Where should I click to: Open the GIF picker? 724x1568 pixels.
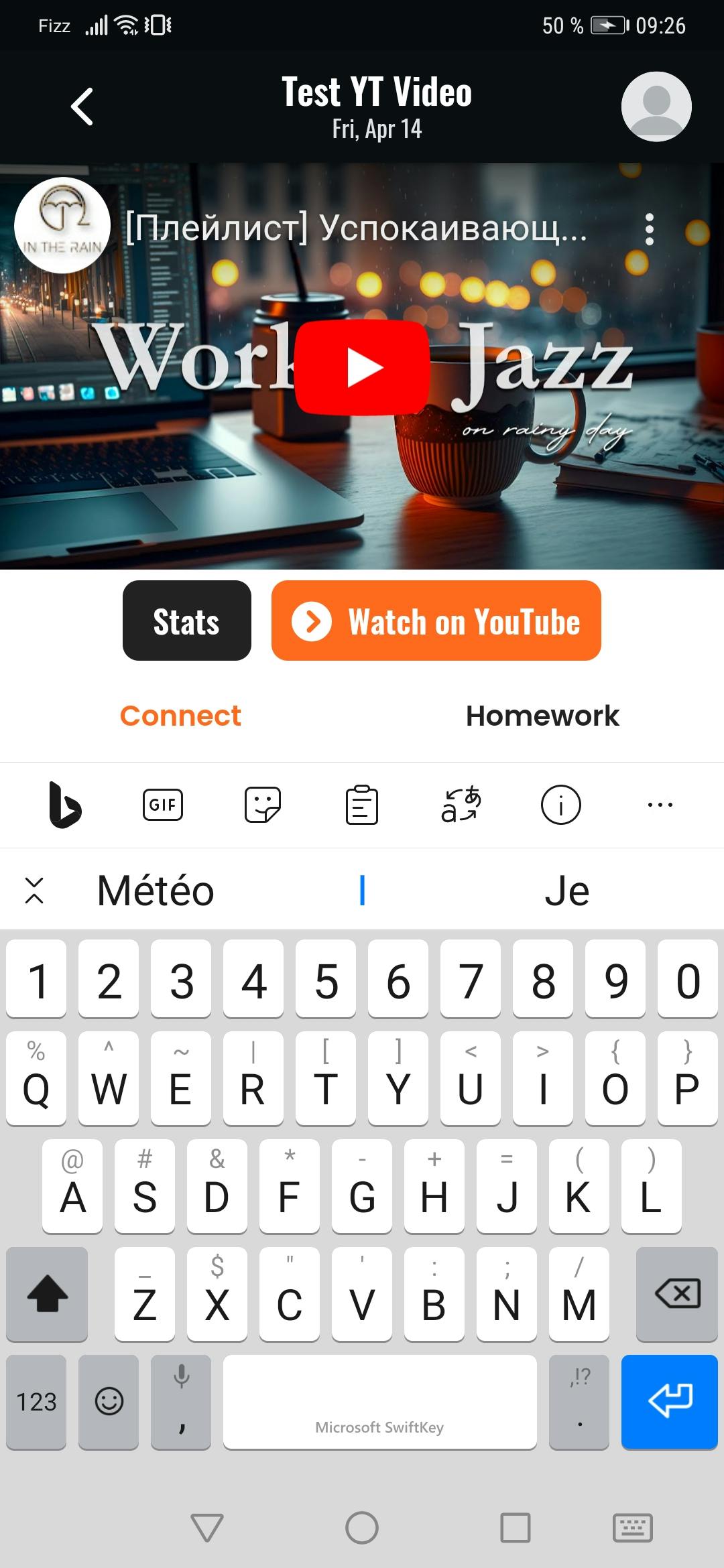[162, 805]
